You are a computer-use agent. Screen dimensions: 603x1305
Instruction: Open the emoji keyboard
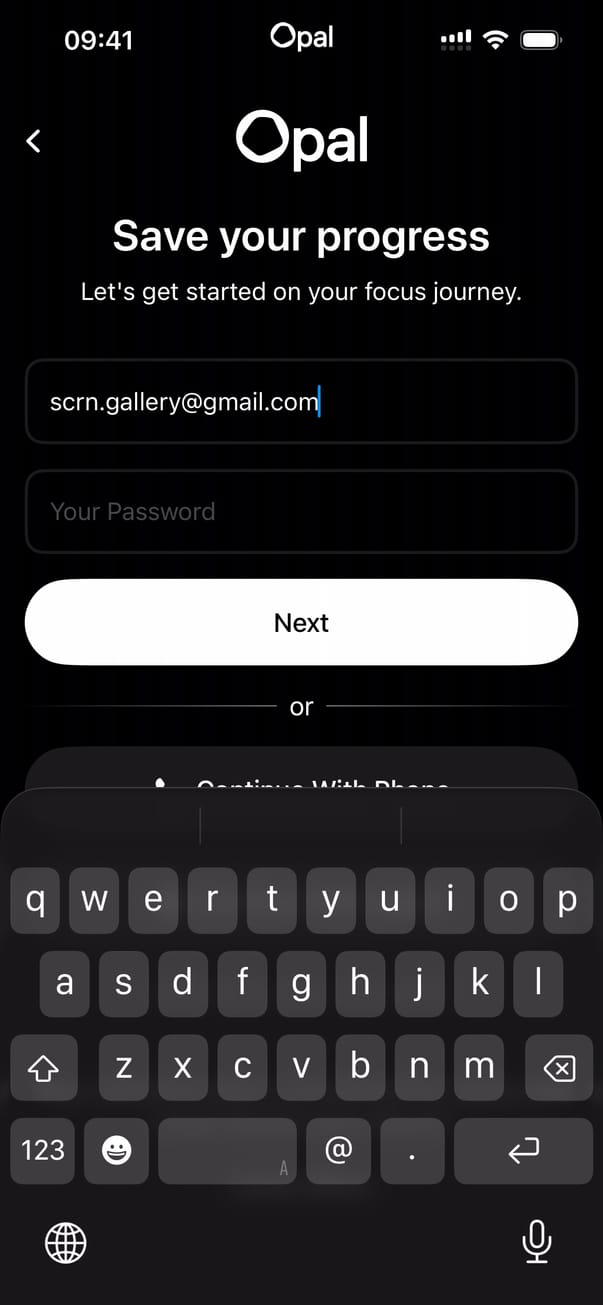point(117,1150)
